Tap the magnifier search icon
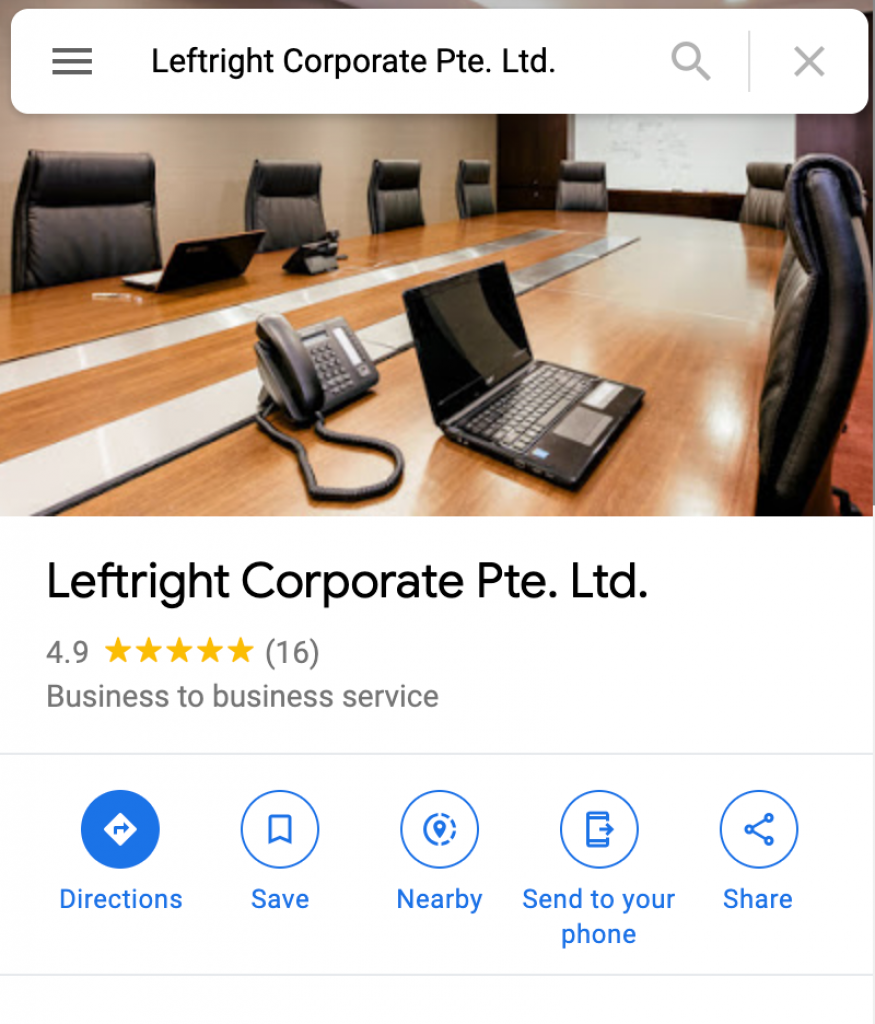Image resolution: width=875 pixels, height=1024 pixels. (690, 62)
